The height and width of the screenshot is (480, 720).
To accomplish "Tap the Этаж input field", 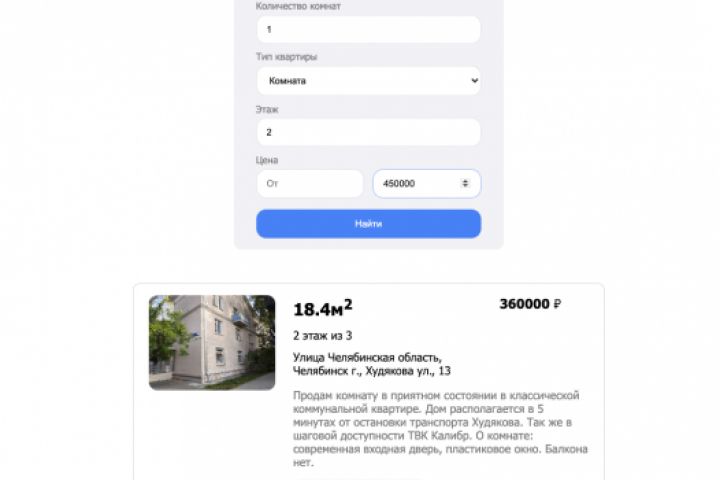I will point(368,132).
